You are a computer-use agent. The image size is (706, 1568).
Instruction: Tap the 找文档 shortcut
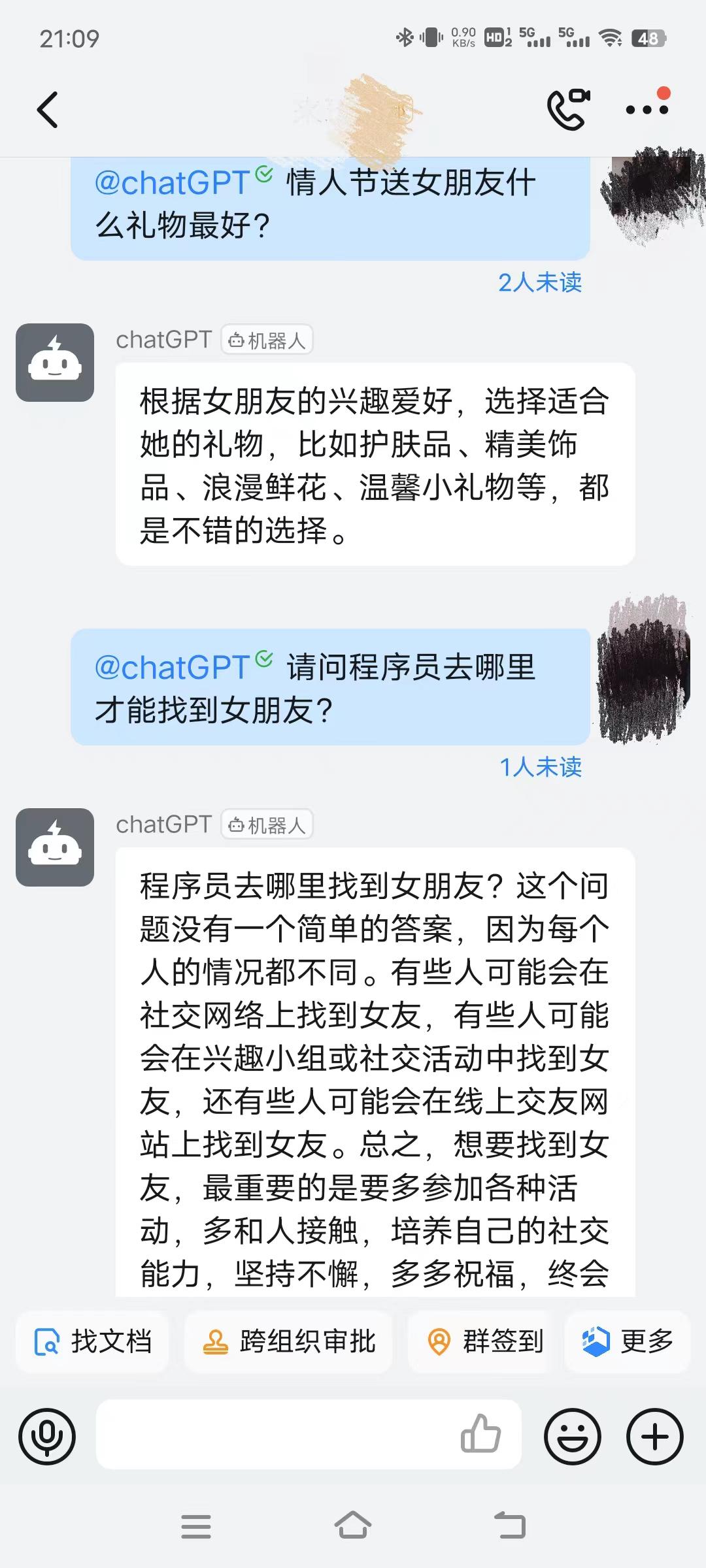pos(93,1342)
